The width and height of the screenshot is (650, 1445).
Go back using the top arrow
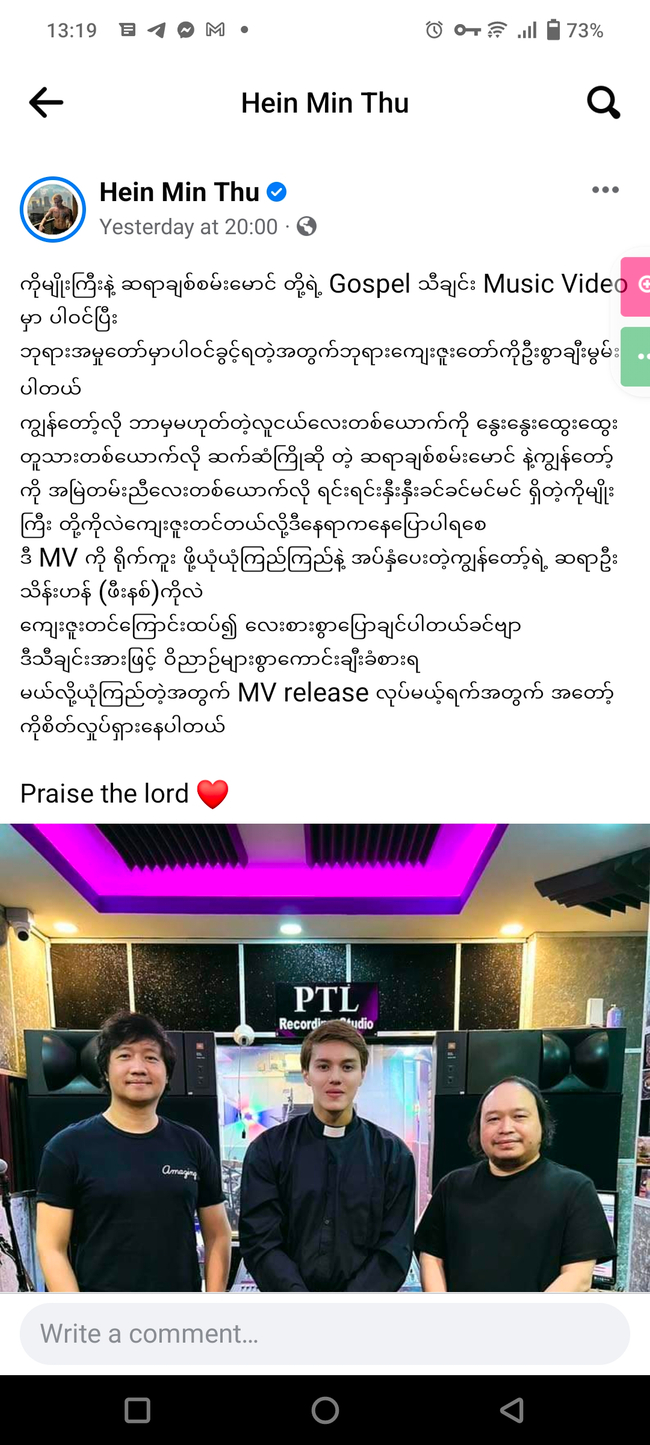[46, 102]
